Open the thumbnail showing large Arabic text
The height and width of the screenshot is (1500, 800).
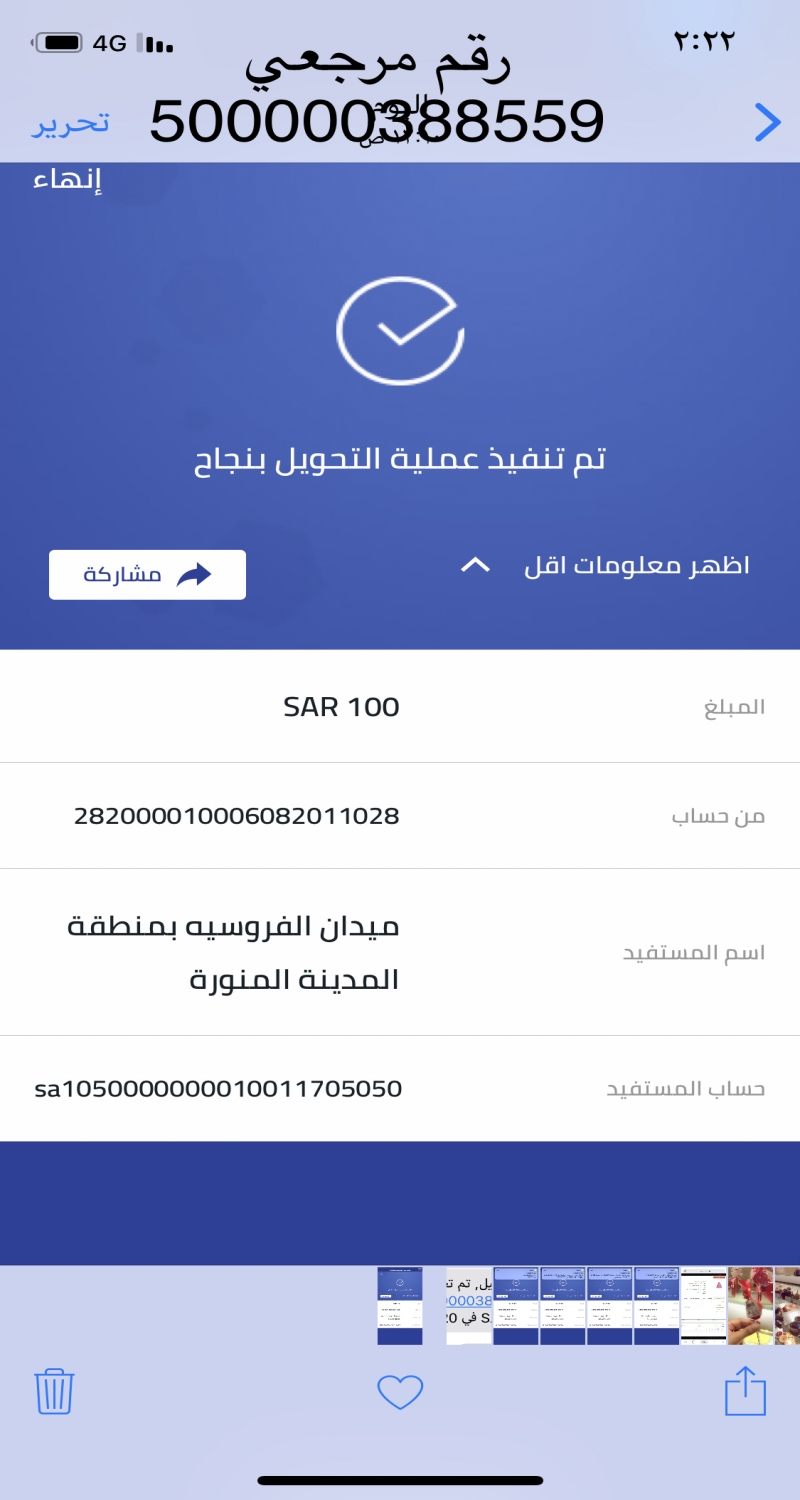coord(469,1305)
